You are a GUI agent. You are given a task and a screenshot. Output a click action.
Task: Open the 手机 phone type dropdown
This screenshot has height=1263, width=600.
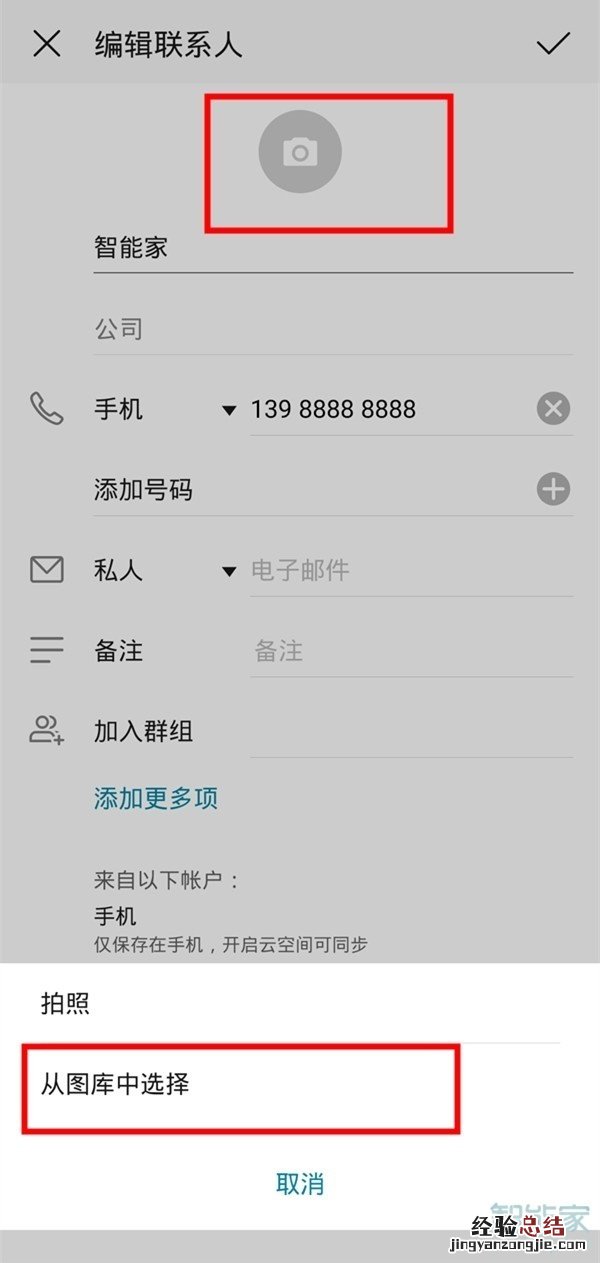[x=229, y=410]
